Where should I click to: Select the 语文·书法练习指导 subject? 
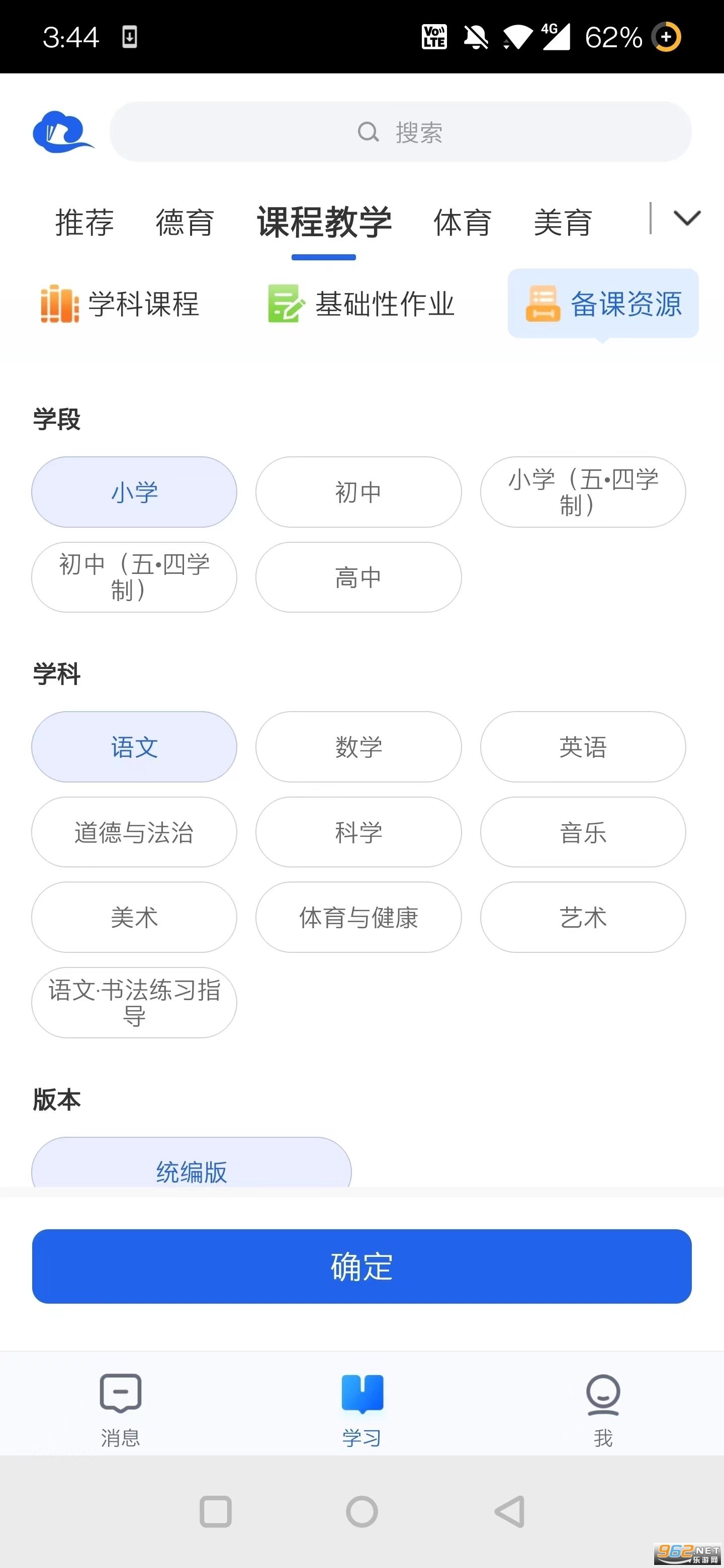(x=134, y=1003)
